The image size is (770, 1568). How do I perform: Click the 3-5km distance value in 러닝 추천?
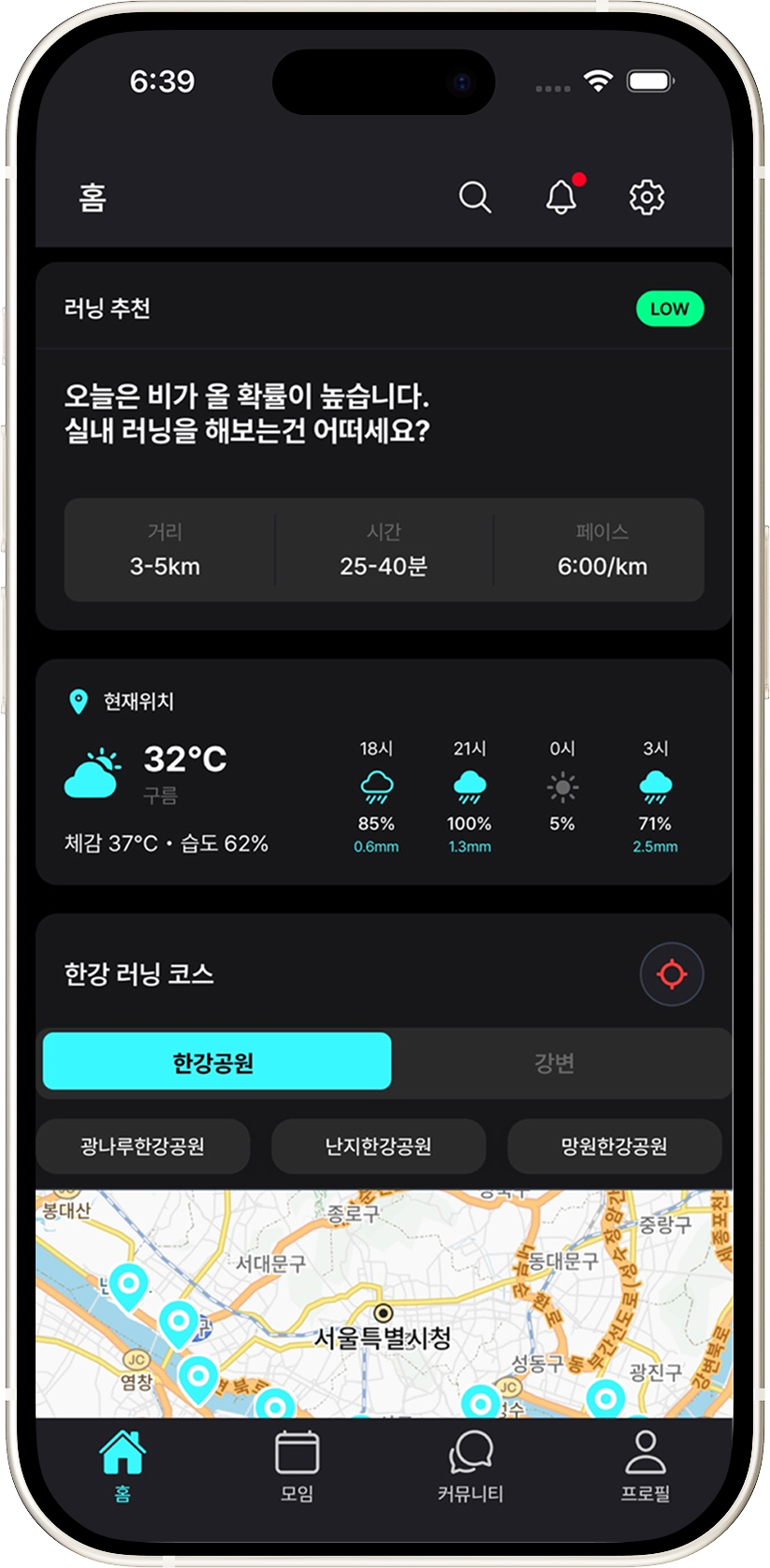pos(165,568)
